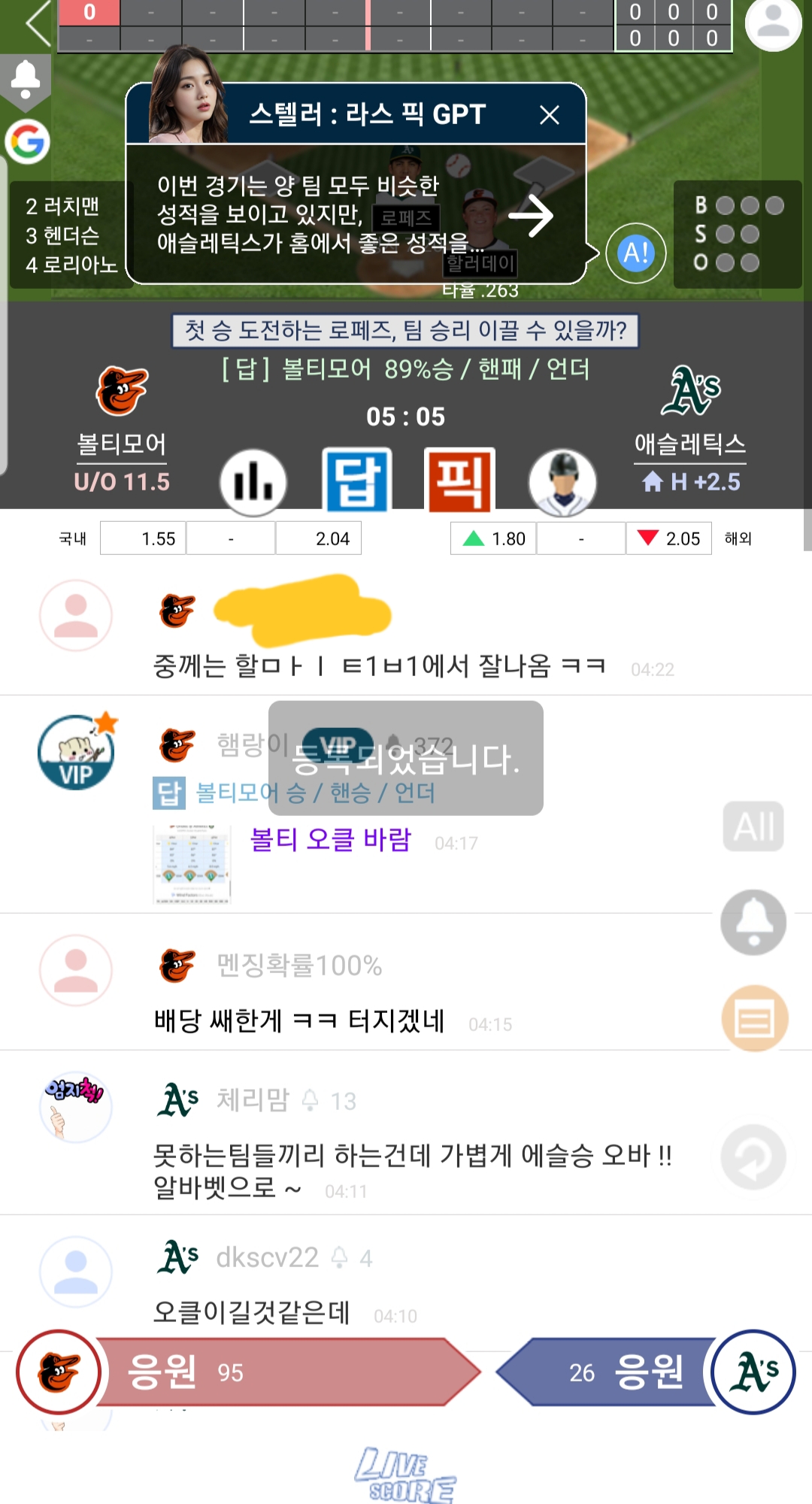
Task: Toggle the gray floating notification bell
Action: (x=753, y=923)
